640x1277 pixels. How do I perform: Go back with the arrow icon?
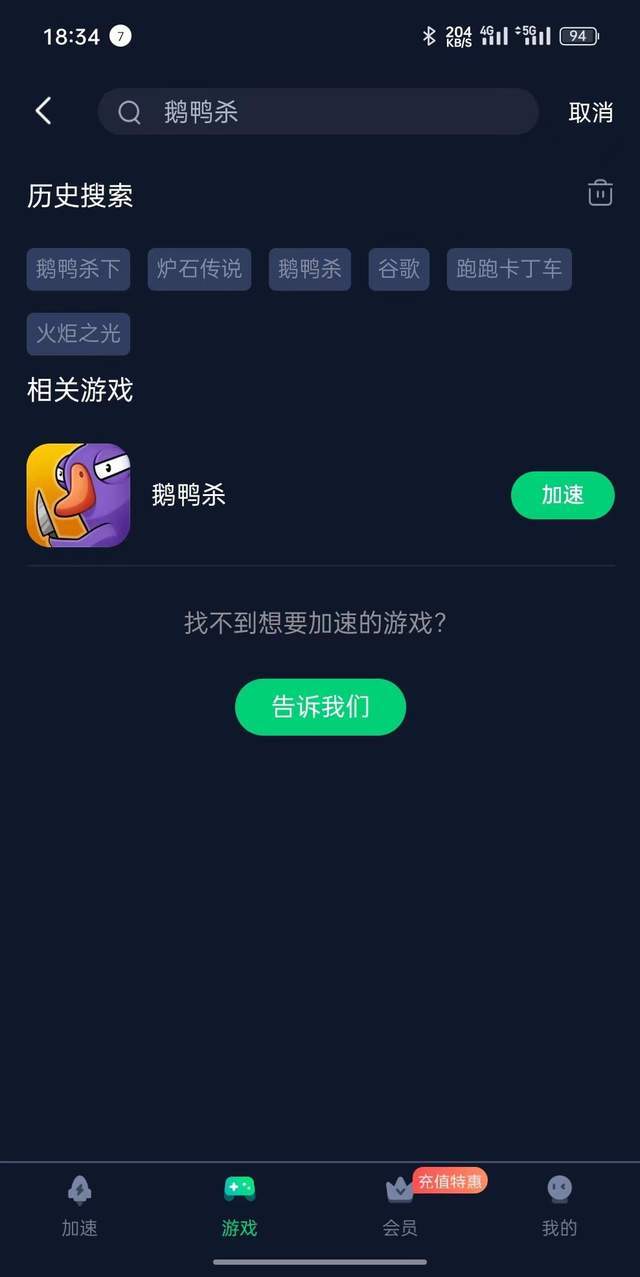[x=43, y=111]
